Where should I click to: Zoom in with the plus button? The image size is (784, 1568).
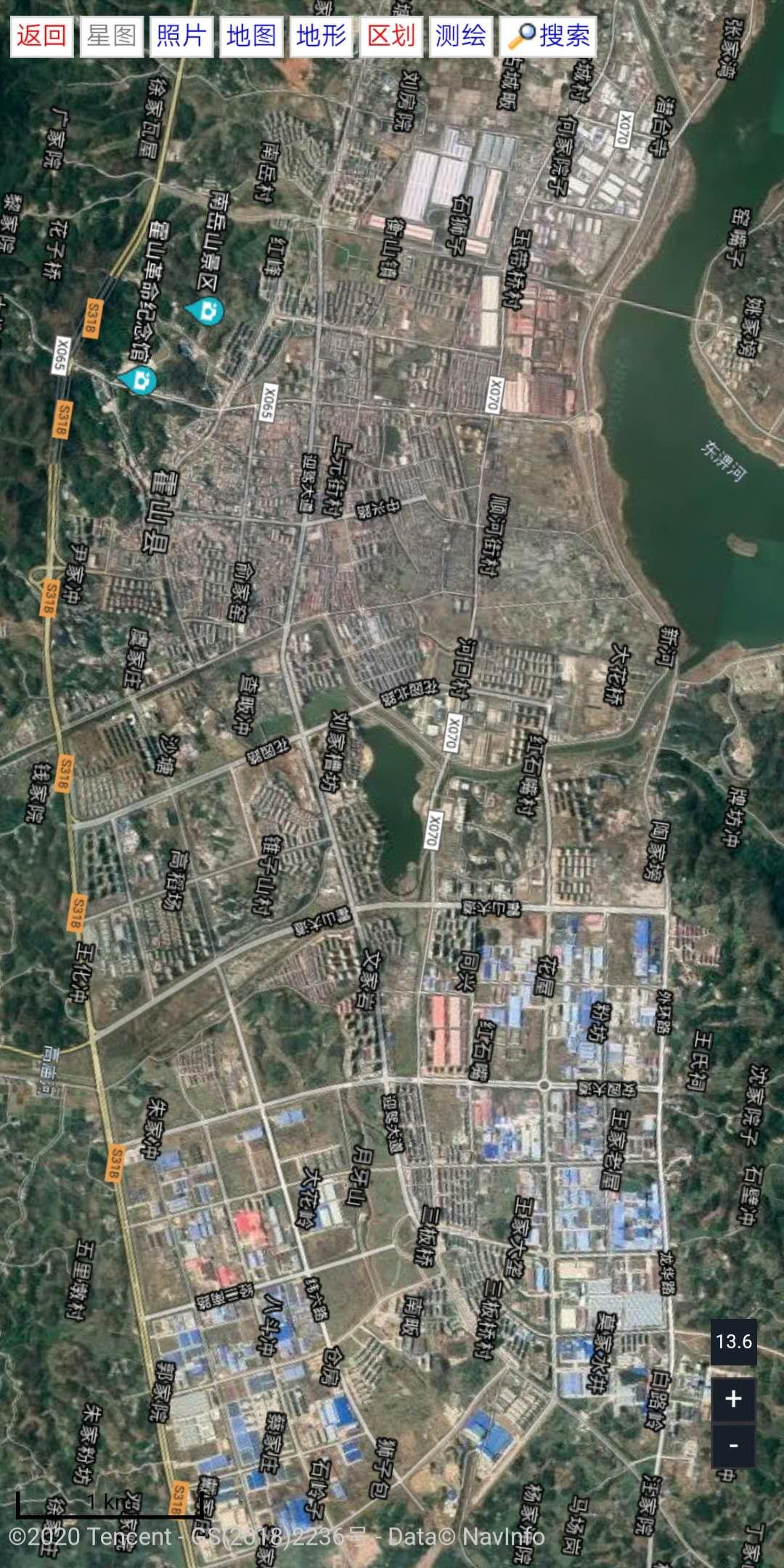tap(733, 1398)
